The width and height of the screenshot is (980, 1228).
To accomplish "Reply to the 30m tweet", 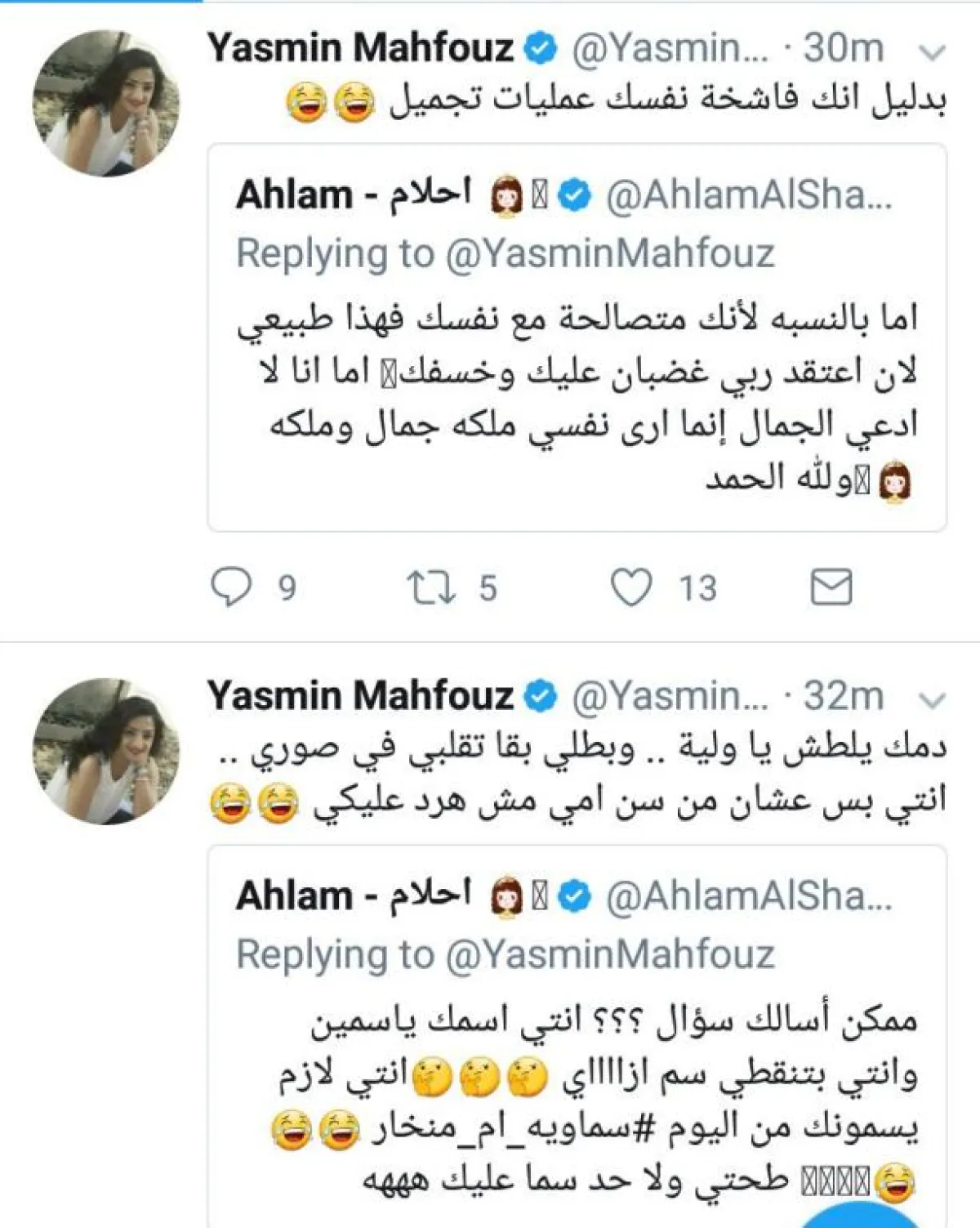I will [232, 587].
